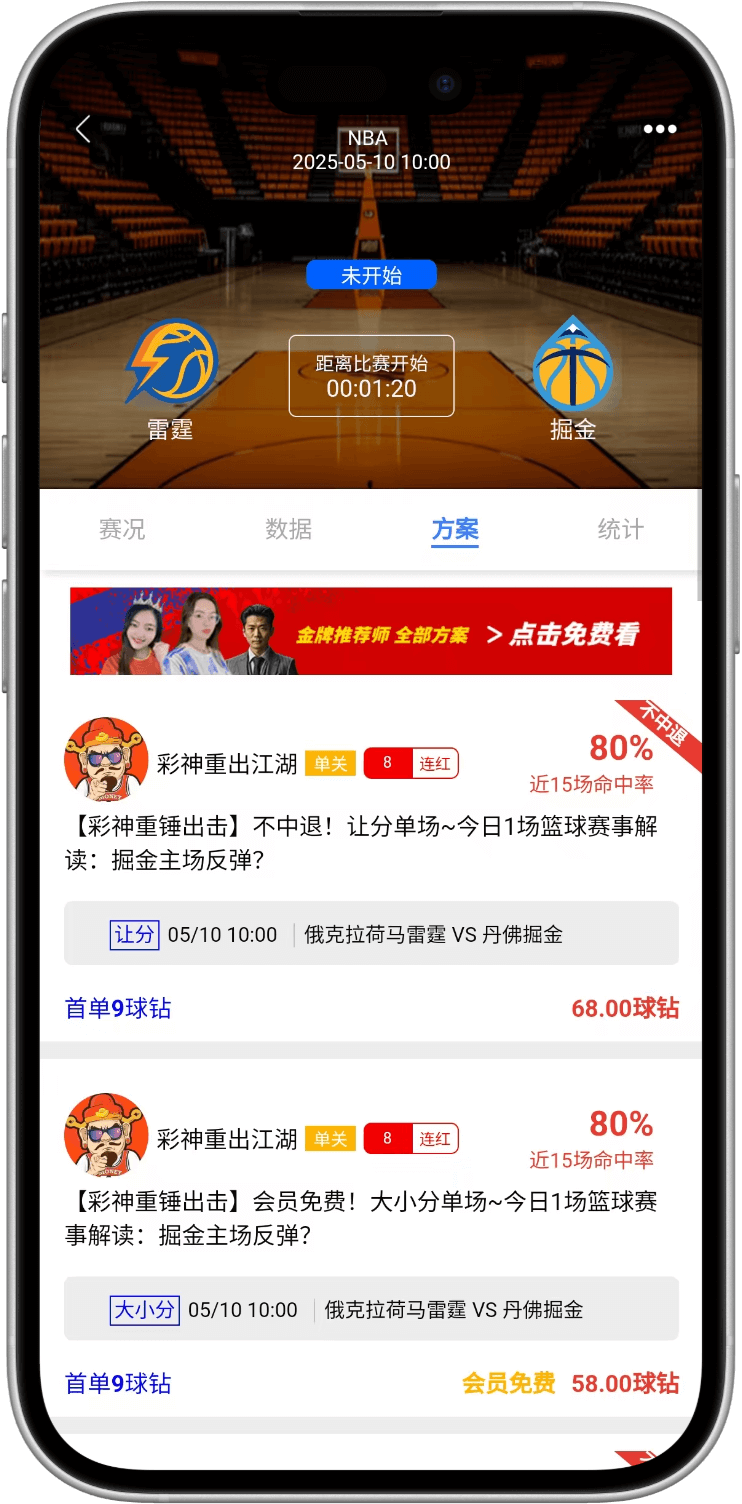Open the three-dot overflow menu
742x1504 pixels.
660,129
